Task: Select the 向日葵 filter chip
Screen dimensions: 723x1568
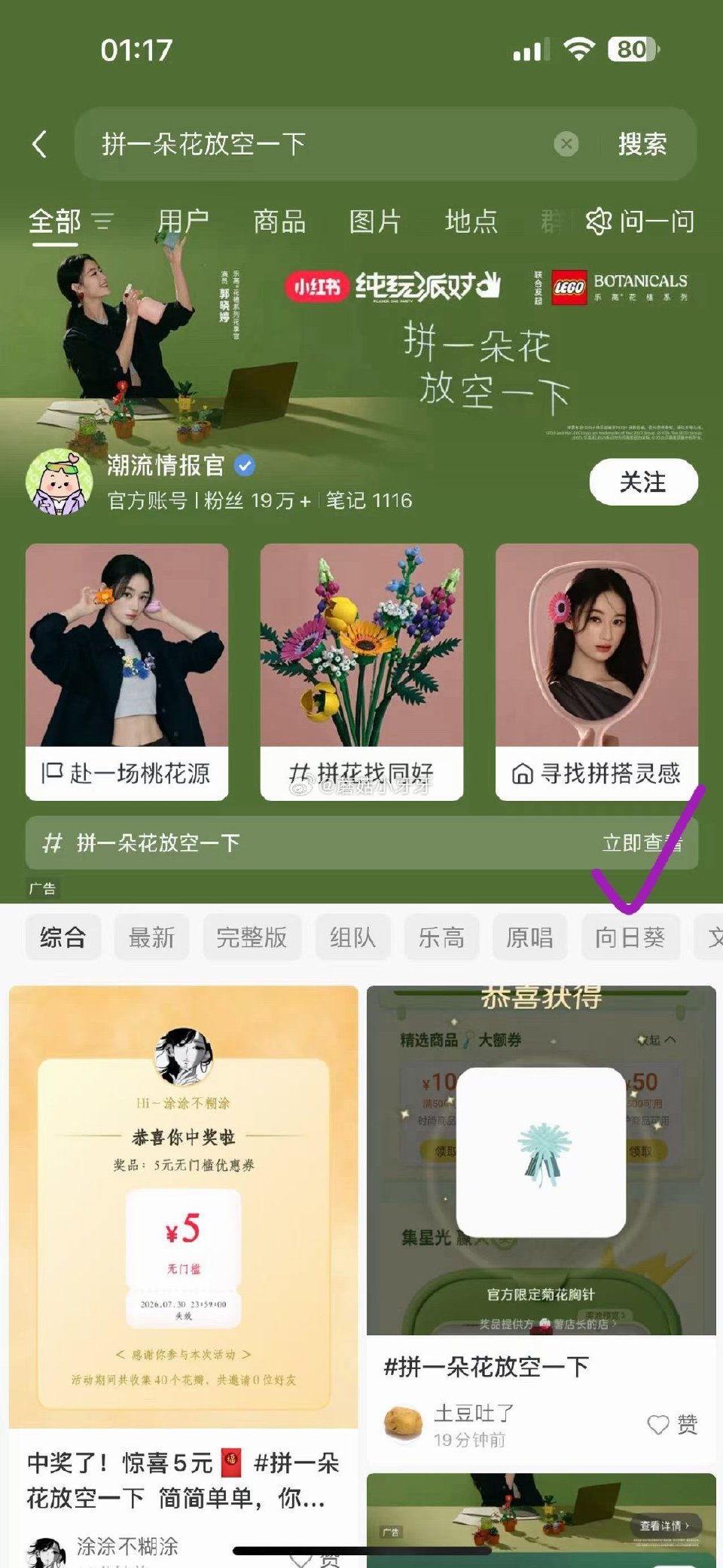Action: pos(631,937)
